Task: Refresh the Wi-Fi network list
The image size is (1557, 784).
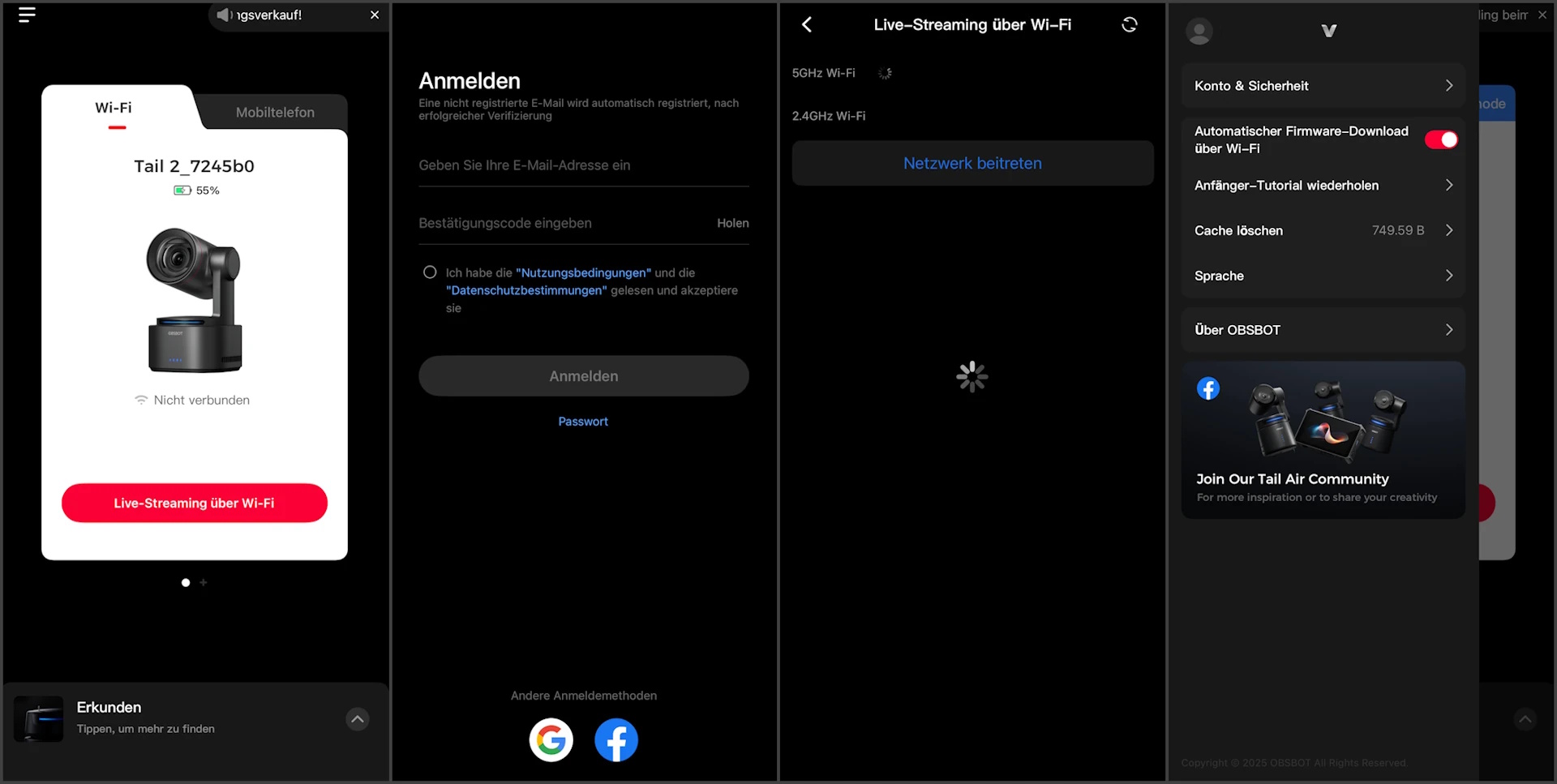Action: tap(1129, 25)
